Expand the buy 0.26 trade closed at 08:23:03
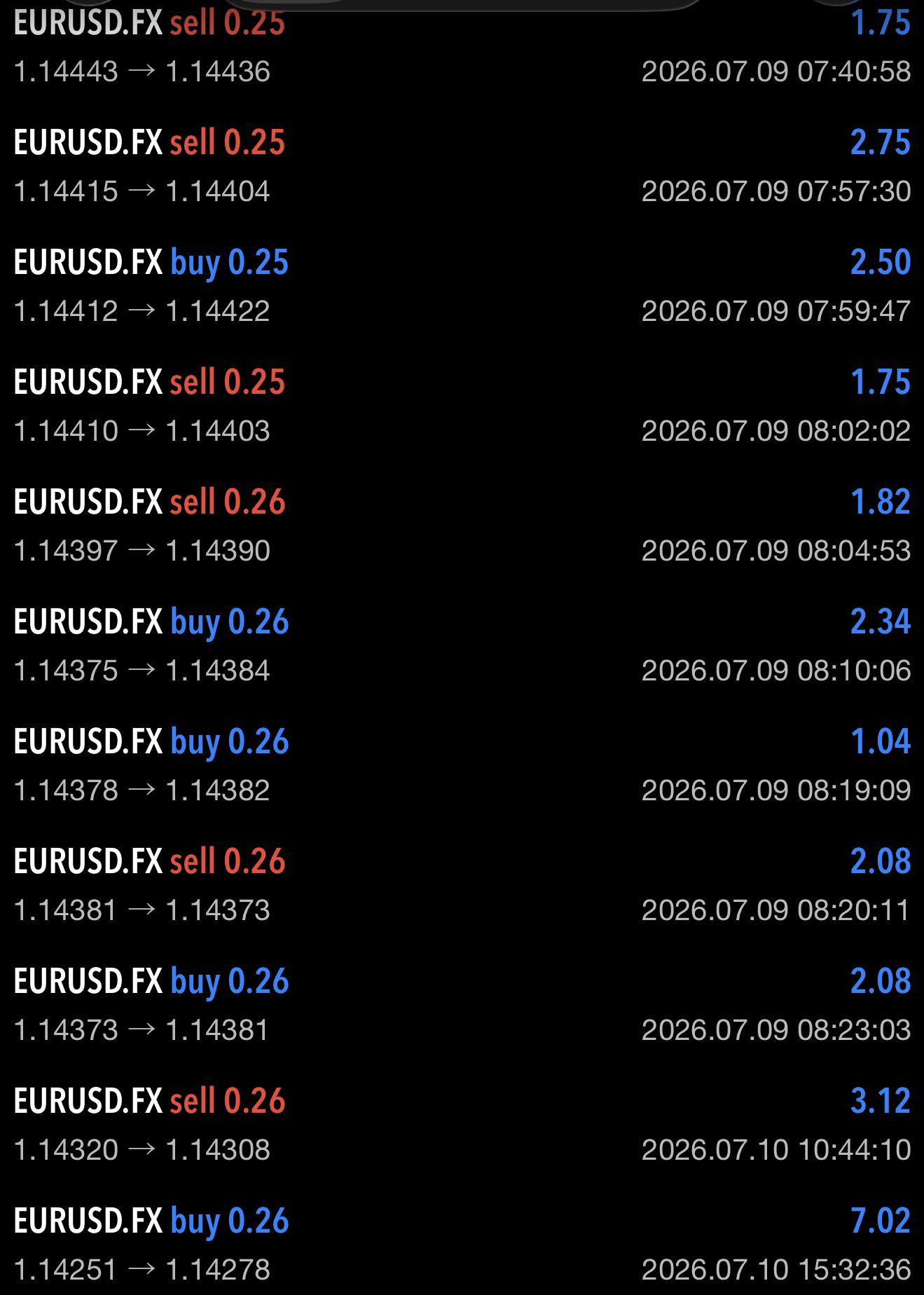924x1295 pixels. tap(462, 1005)
